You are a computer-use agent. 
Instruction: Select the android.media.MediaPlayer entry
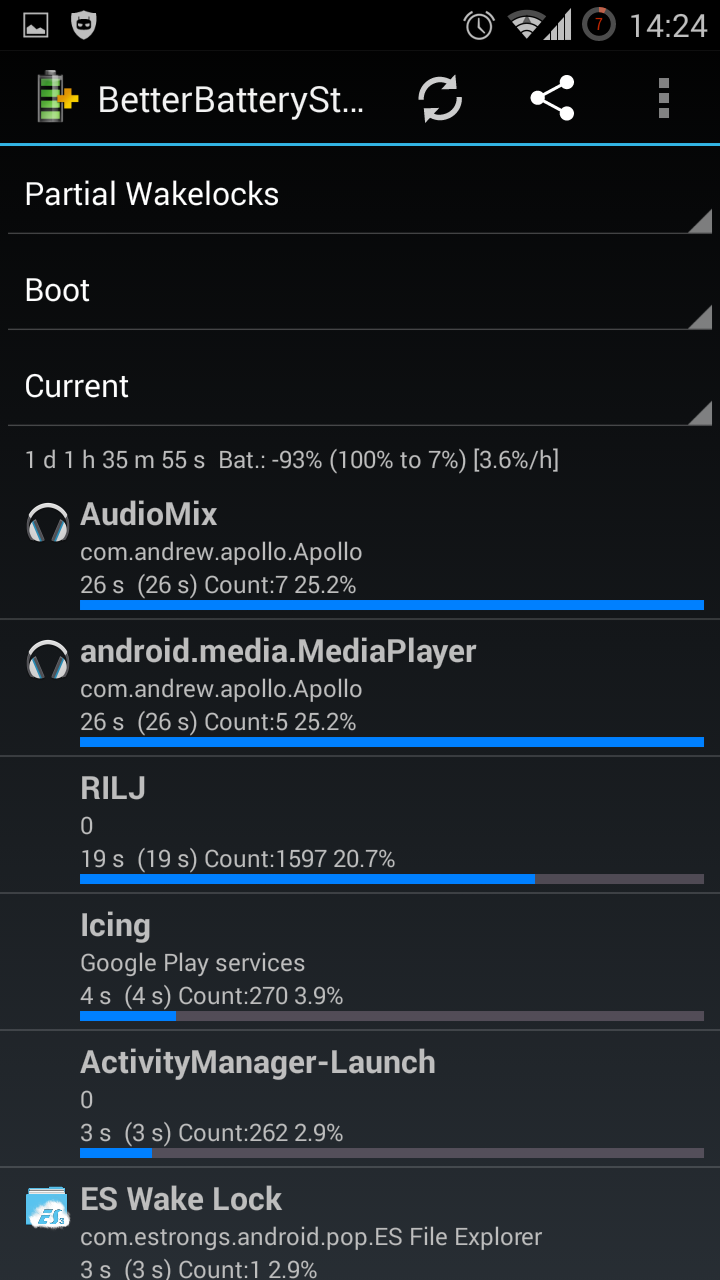click(x=360, y=688)
